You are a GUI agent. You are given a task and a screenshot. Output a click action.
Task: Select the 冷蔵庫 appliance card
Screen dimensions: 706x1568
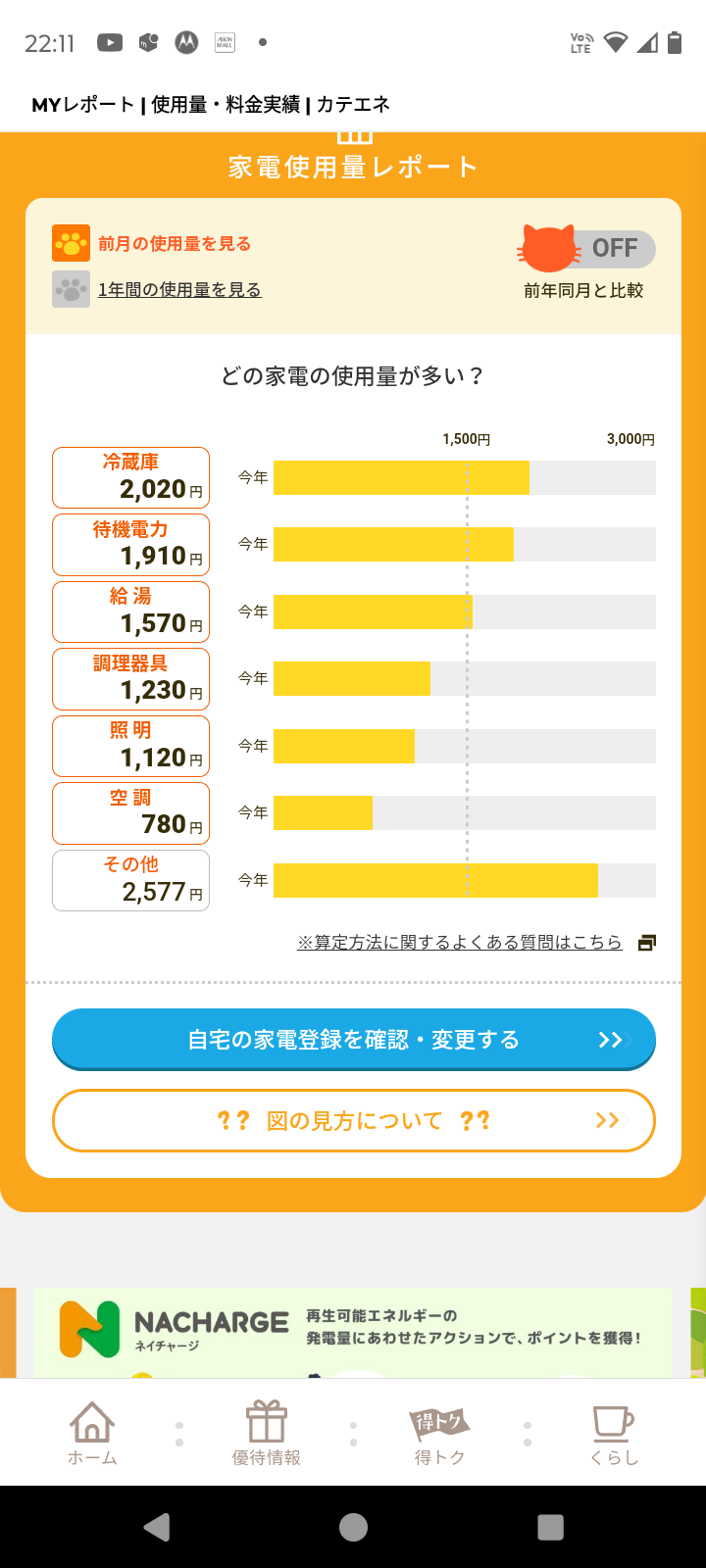[x=130, y=477]
